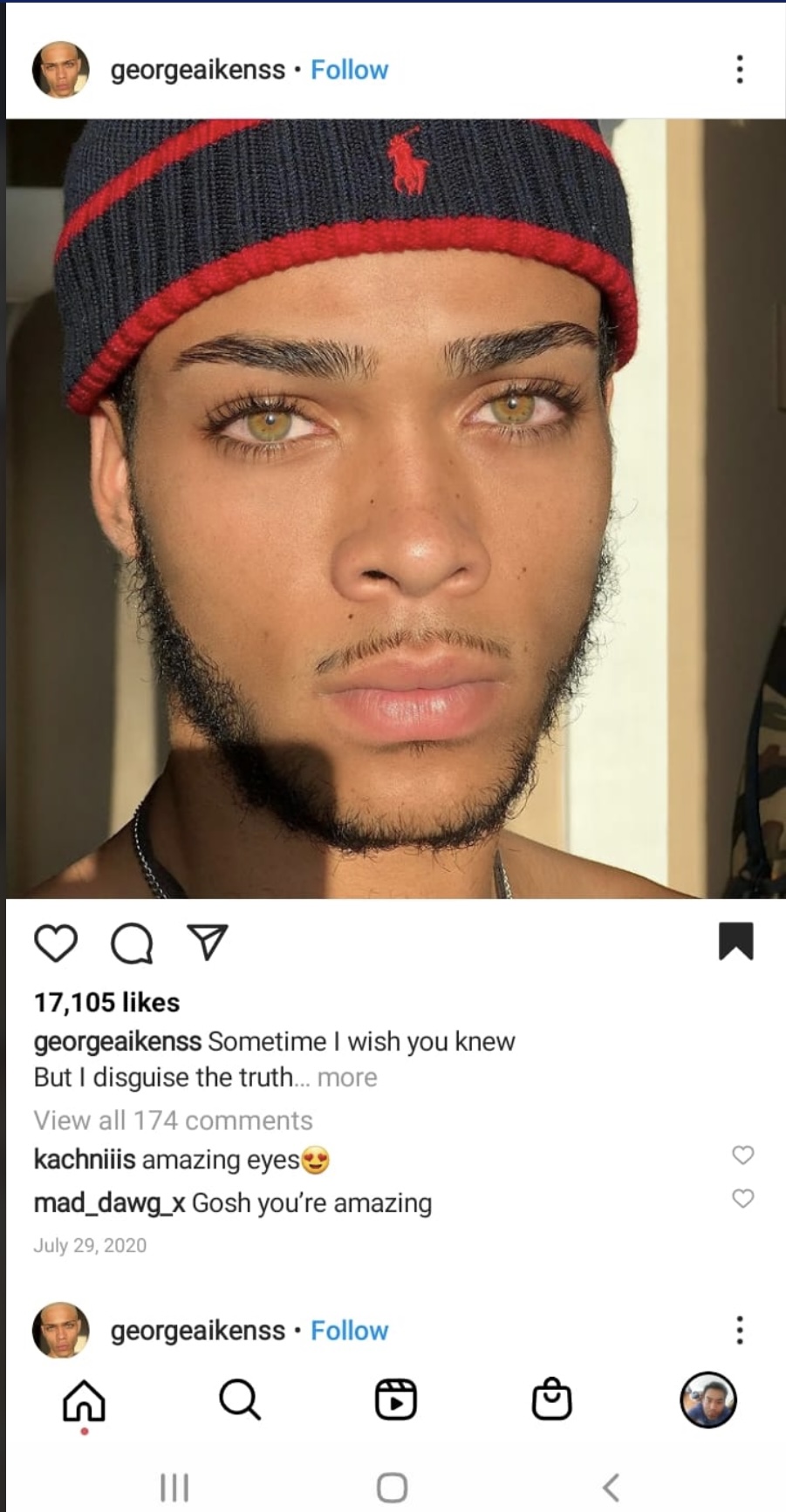This screenshot has height=1512, width=786.
Task: View all 174 comments
Action: pos(173,1120)
